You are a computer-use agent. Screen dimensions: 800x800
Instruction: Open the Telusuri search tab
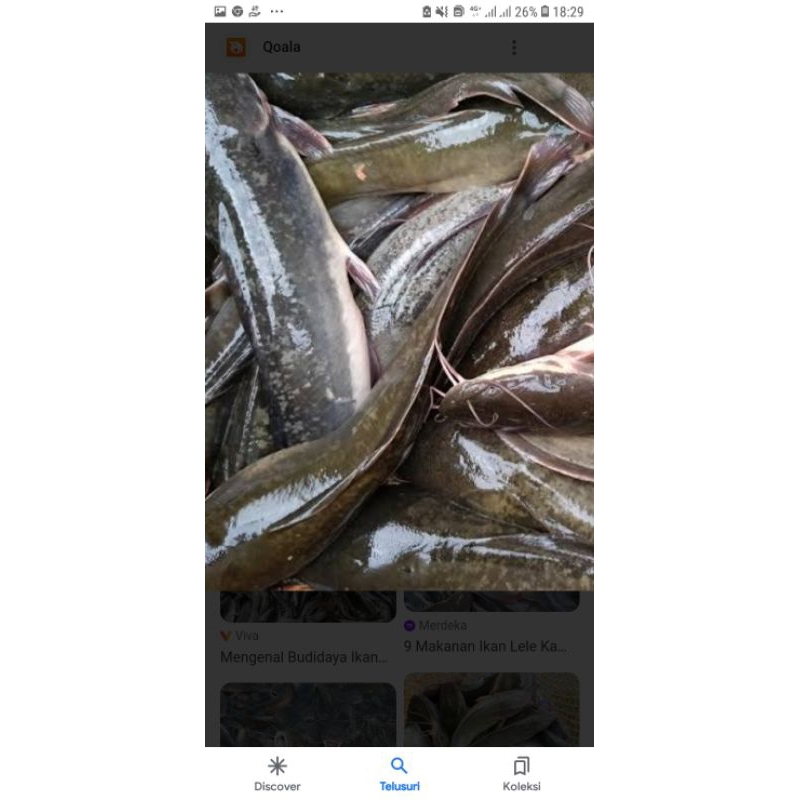[399, 774]
